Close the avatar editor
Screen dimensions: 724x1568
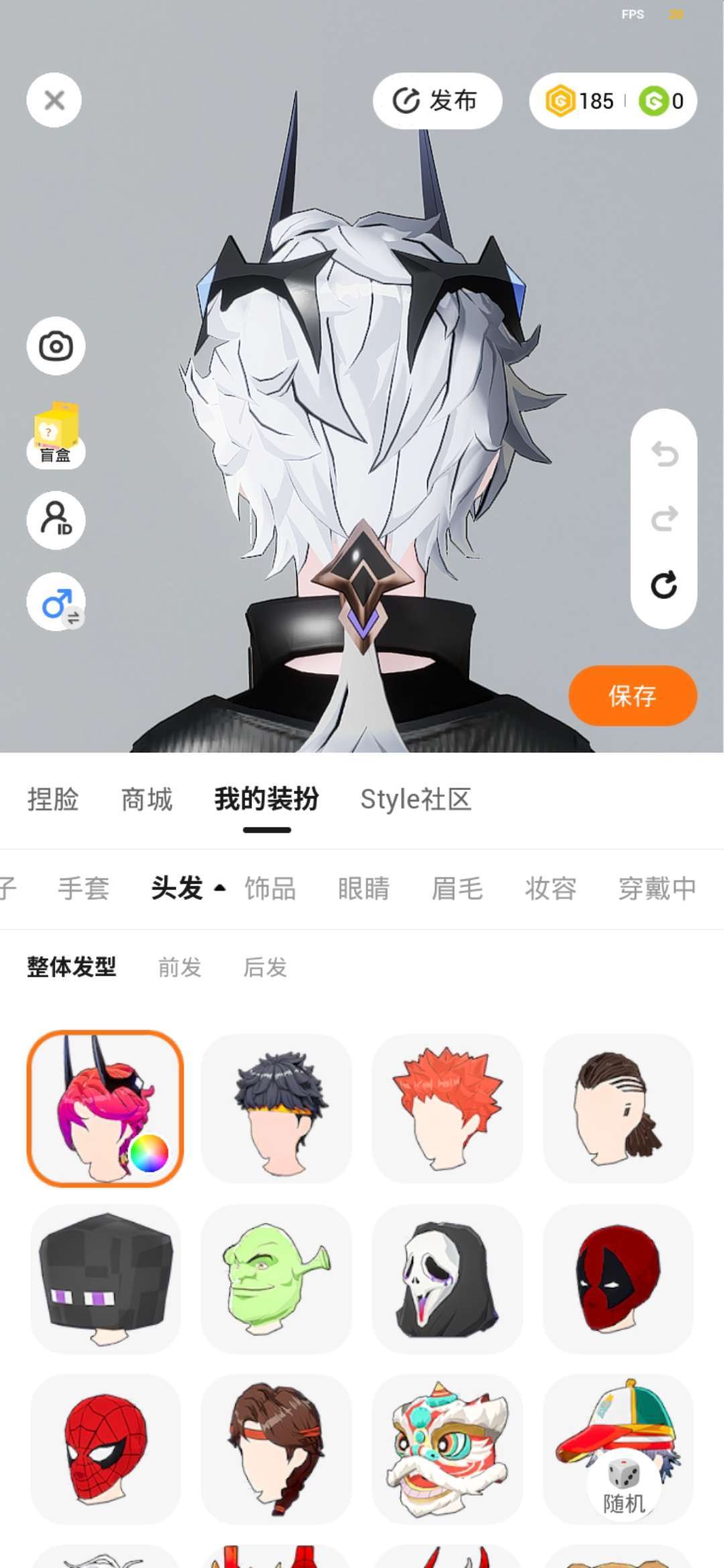click(54, 101)
